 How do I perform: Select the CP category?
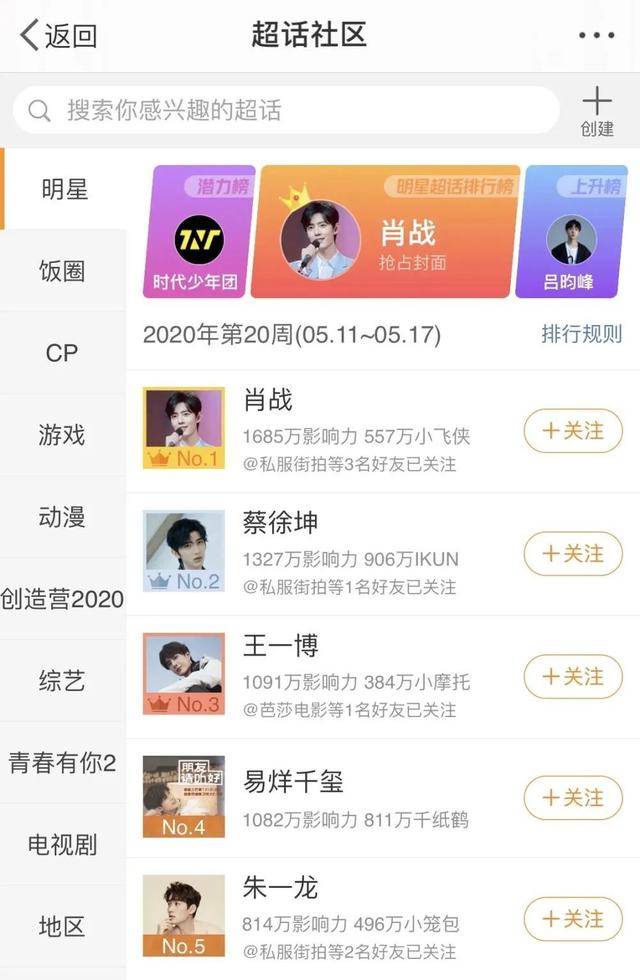(x=62, y=353)
